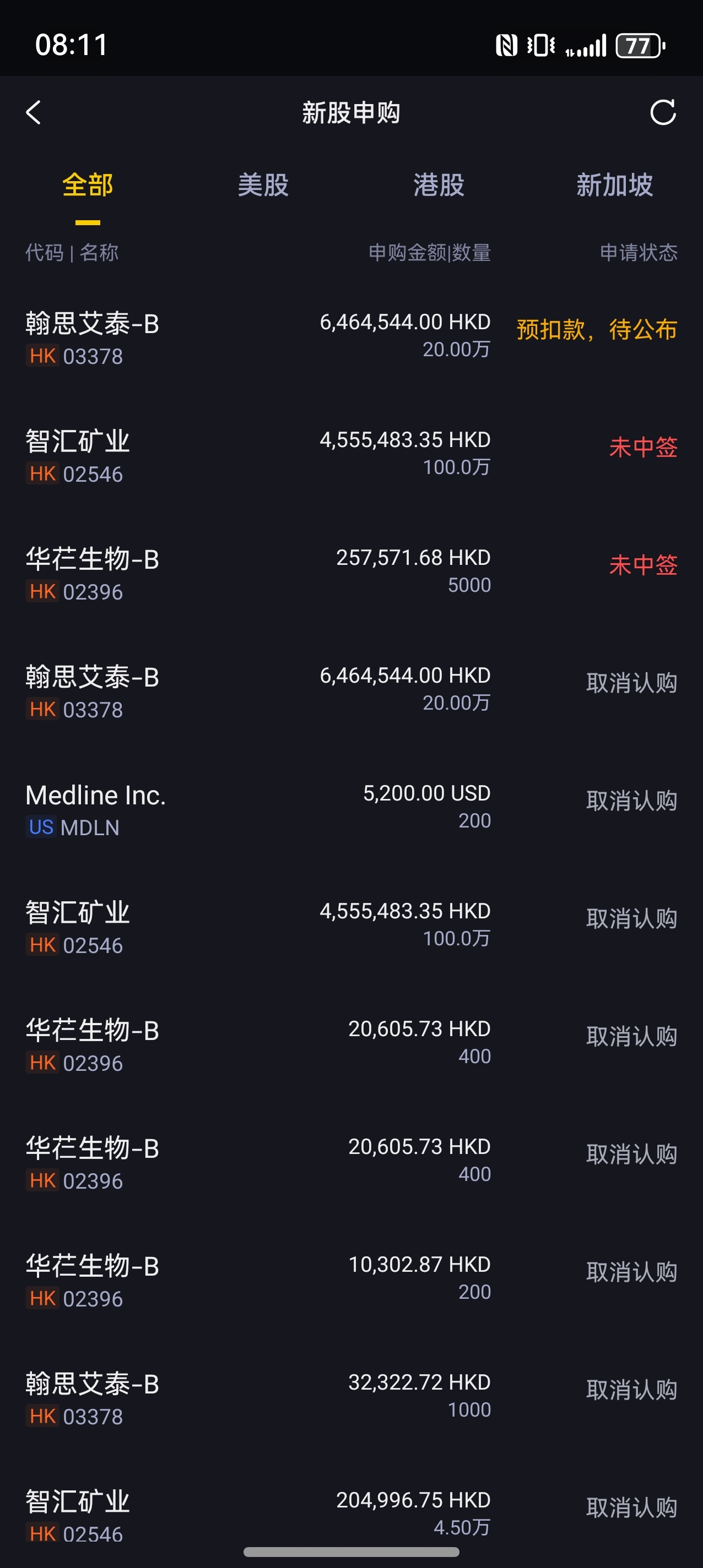Open 华芢生物-B entry of 10,302.87 HKD

[351, 1281]
